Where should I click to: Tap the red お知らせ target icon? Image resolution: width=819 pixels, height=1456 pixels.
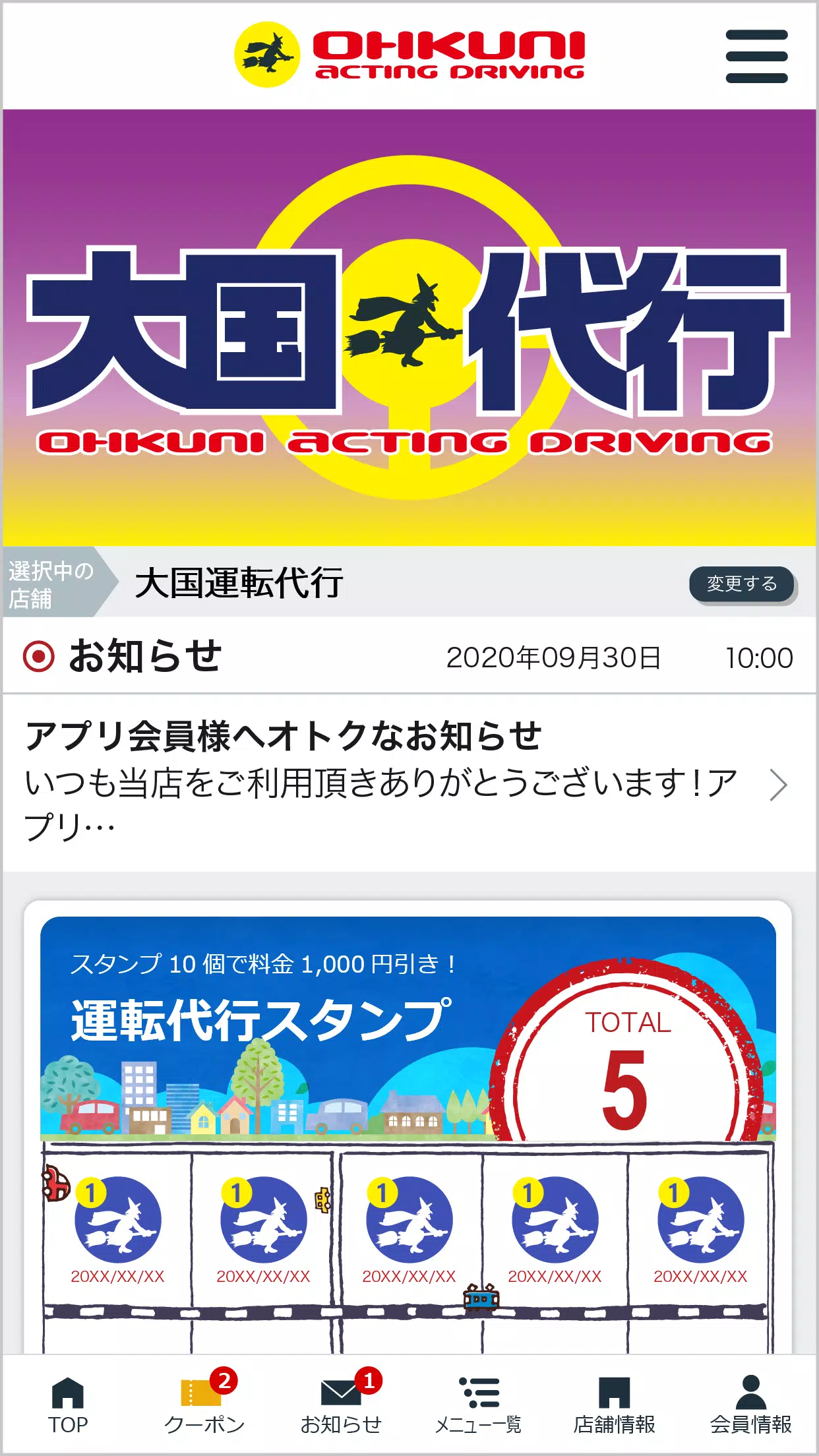click(x=40, y=655)
